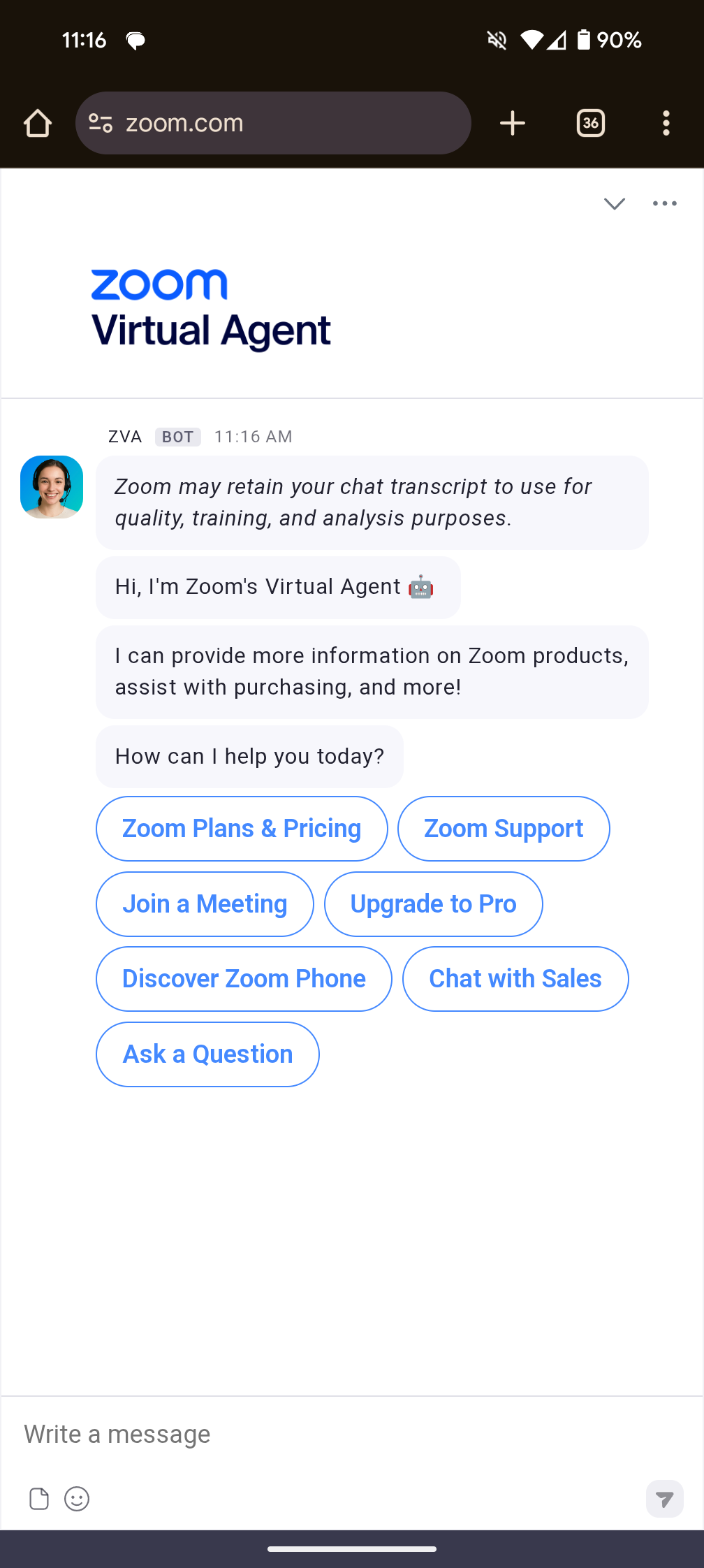Viewport: 704px width, 1568px height.
Task: Select Discover Zoom Phone
Action: pyautogui.click(x=243, y=978)
